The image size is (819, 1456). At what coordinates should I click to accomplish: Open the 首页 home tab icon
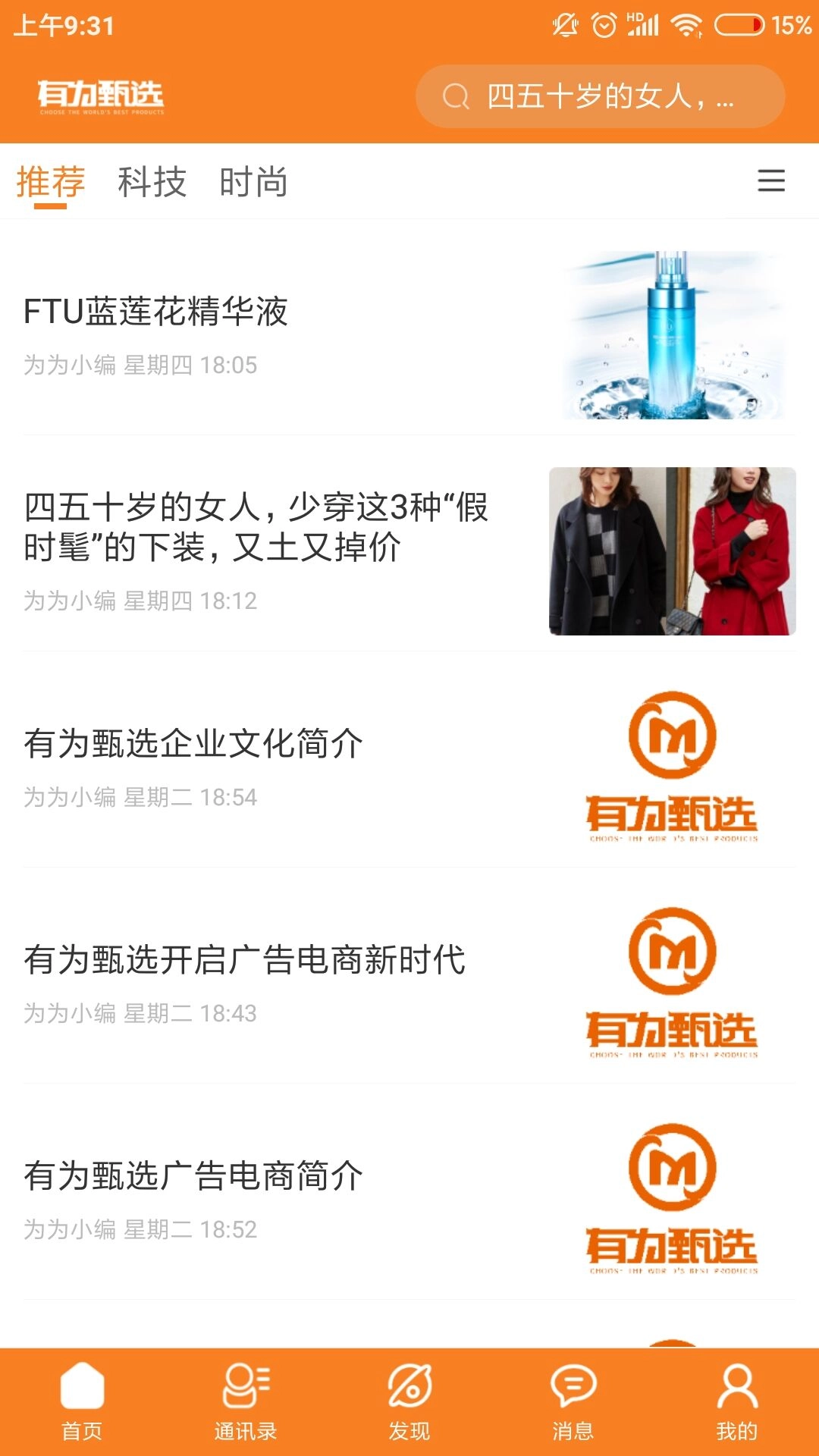83,1403
